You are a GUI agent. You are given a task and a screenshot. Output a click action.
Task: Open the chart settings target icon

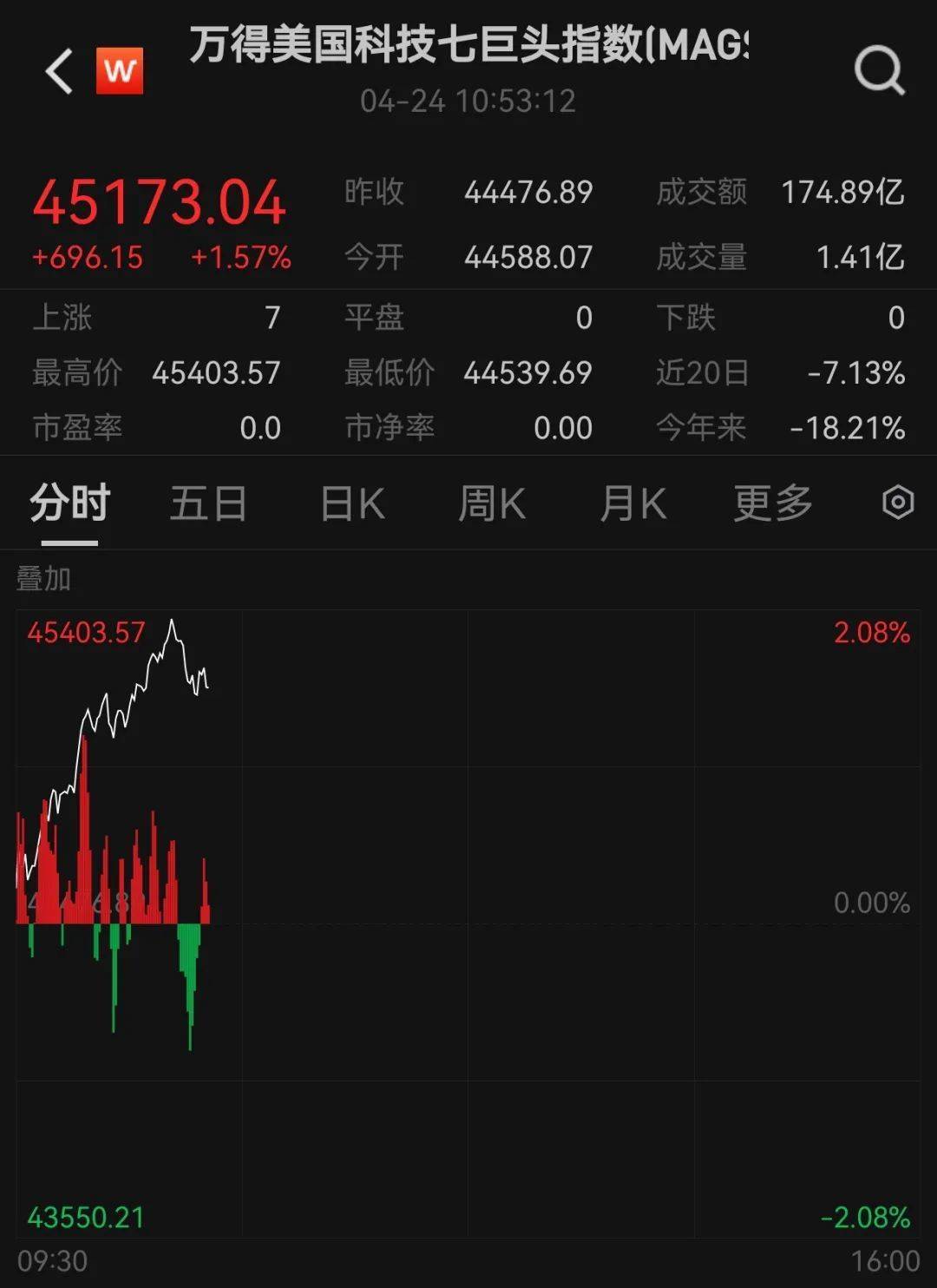tap(898, 503)
